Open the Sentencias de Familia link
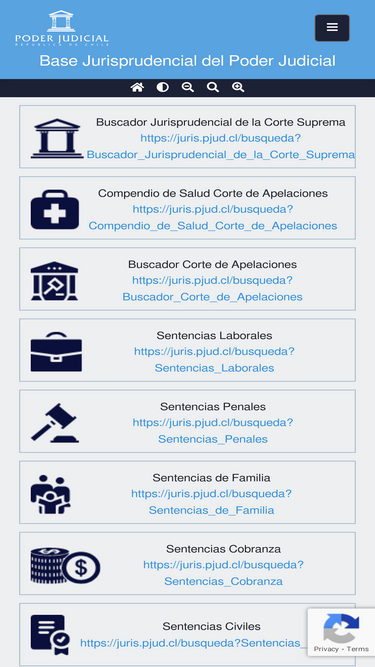 211,502
